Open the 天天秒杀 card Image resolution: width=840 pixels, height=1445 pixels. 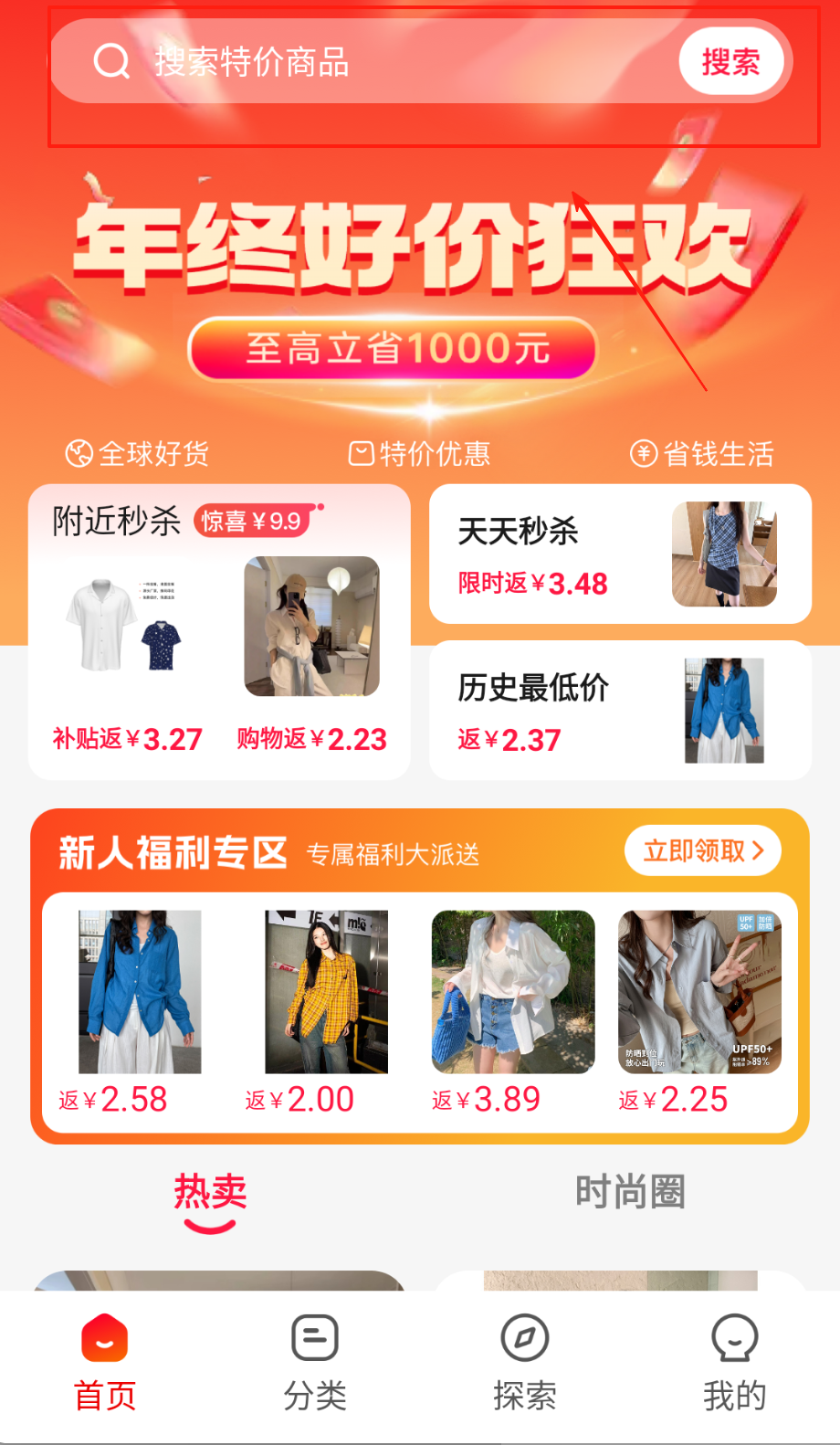tap(620, 554)
